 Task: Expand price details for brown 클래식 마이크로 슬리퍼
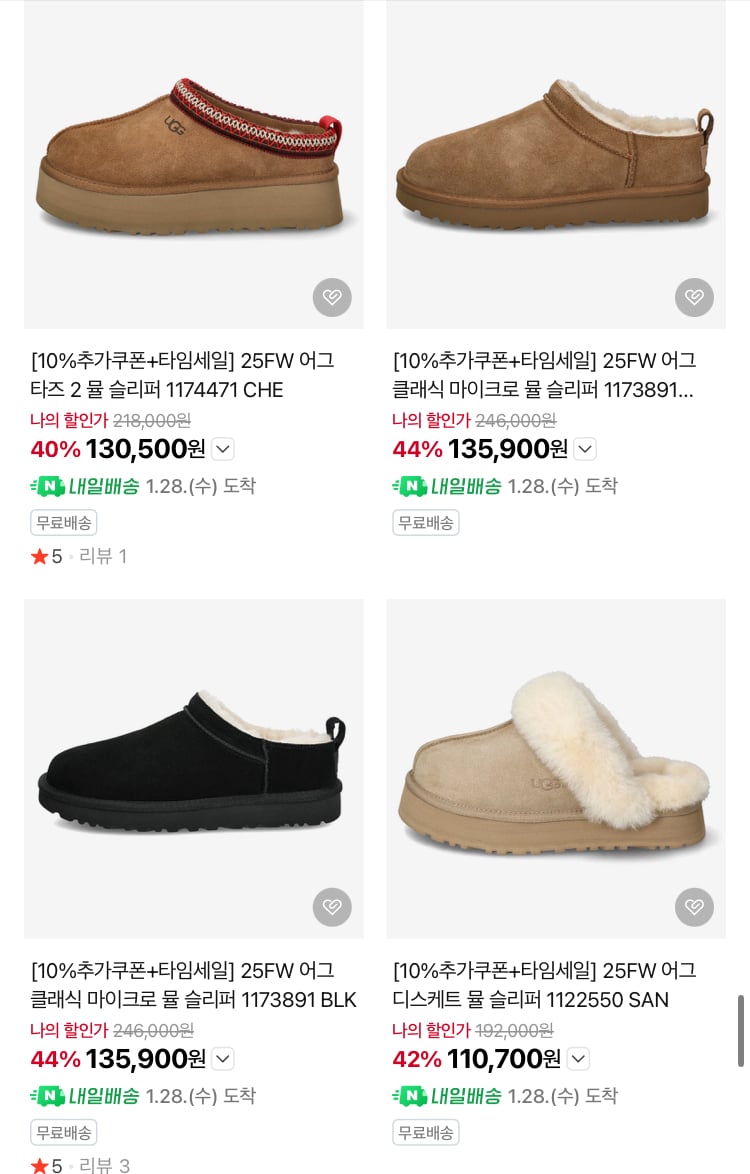[586, 450]
